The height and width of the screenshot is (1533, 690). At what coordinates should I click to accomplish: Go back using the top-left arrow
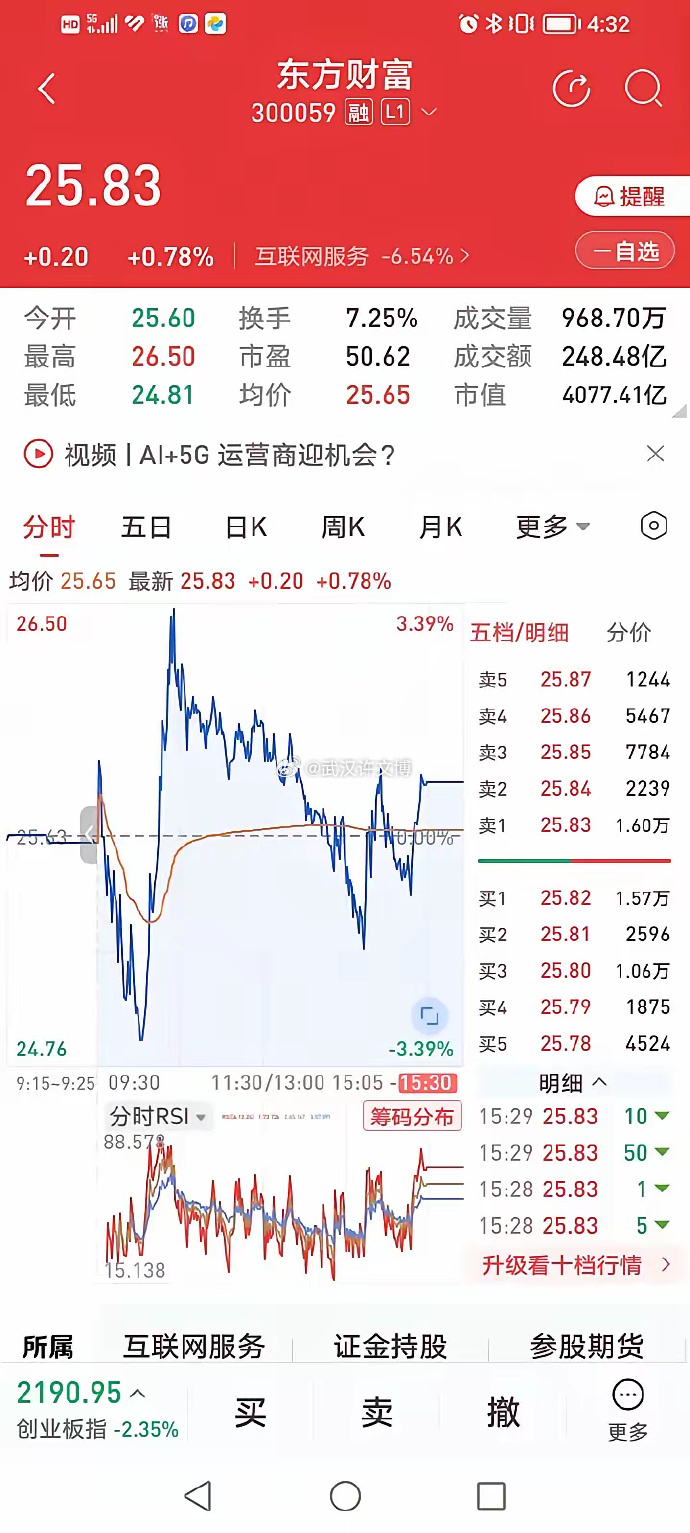(46, 90)
